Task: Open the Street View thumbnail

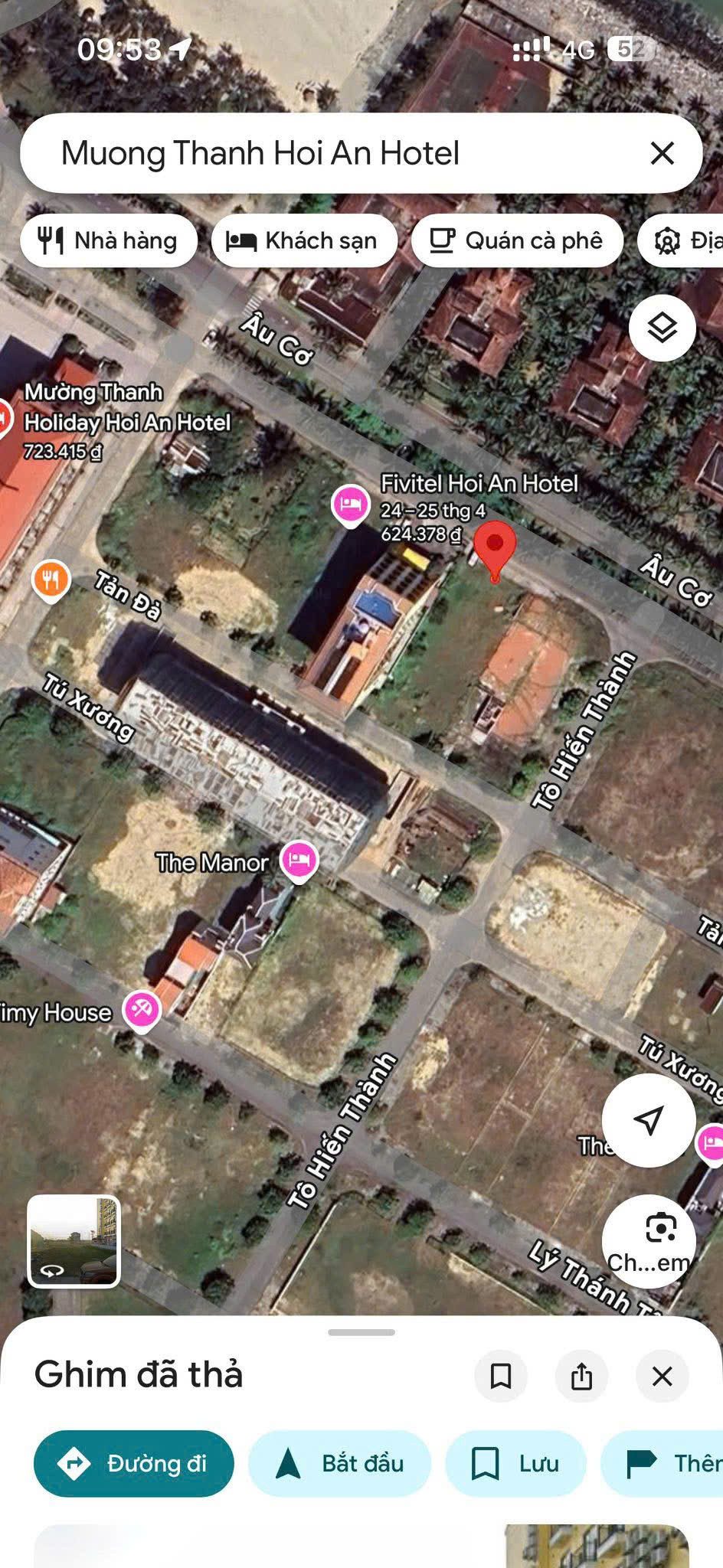Action: (74, 1240)
